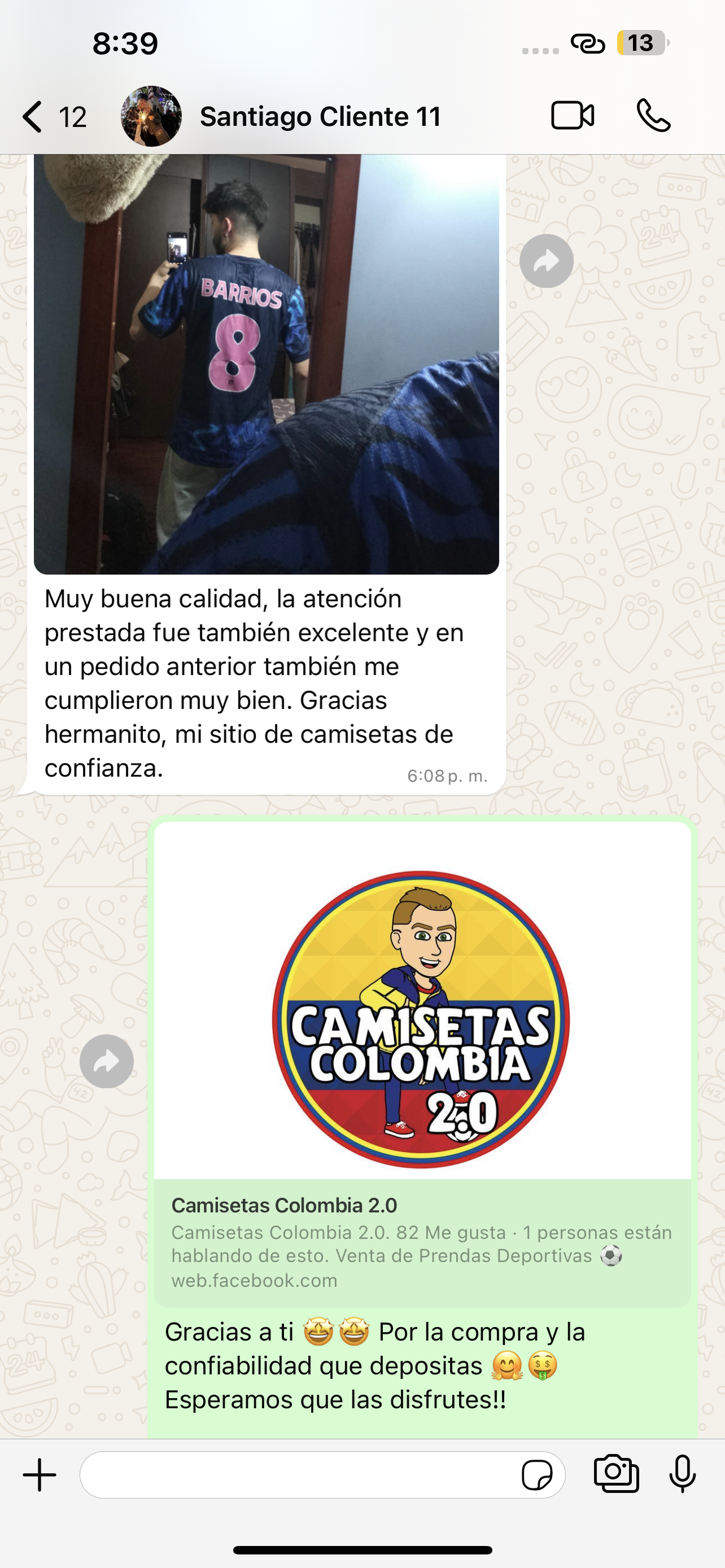Open the plus attachment menu
725x1568 pixels.
(x=40, y=1475)
